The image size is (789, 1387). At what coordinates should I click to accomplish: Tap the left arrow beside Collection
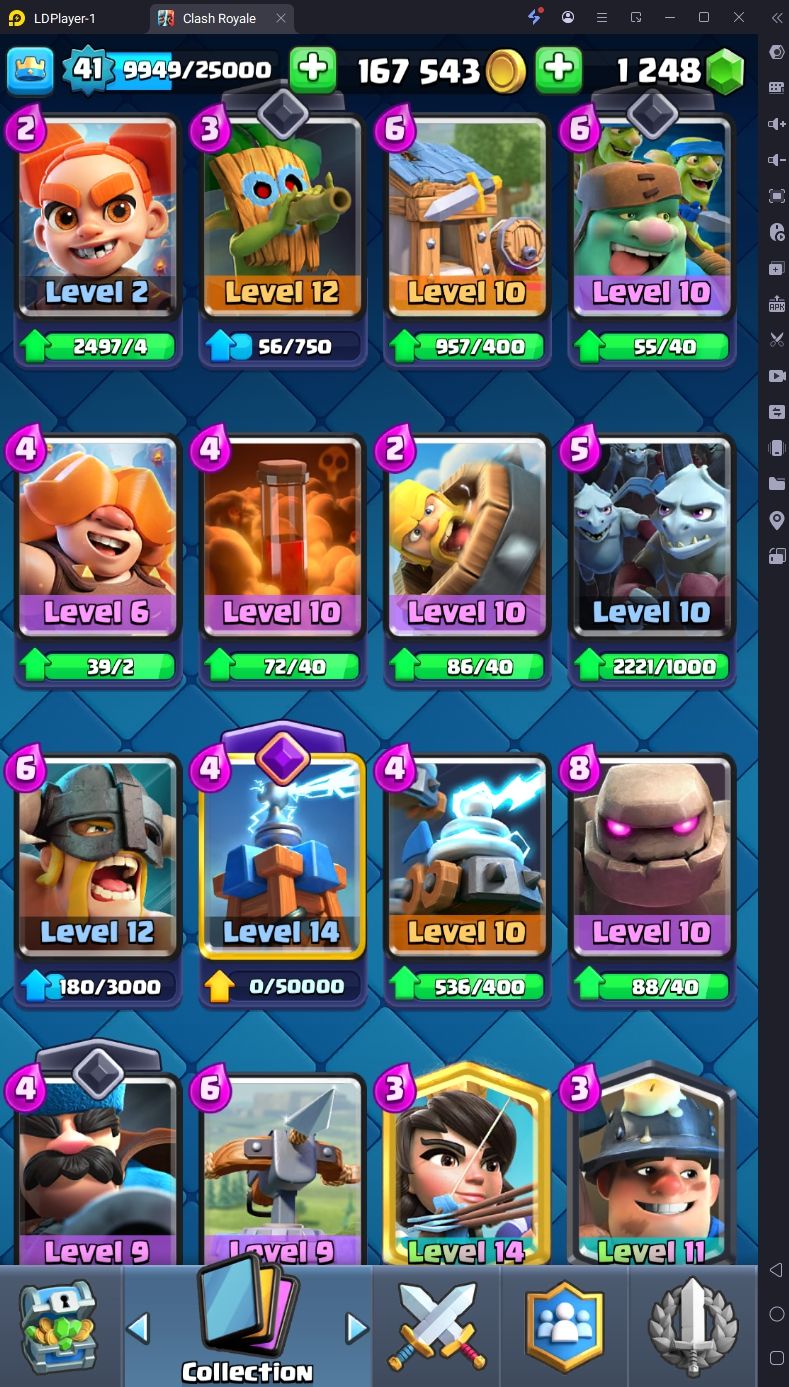coord(138,1328)
